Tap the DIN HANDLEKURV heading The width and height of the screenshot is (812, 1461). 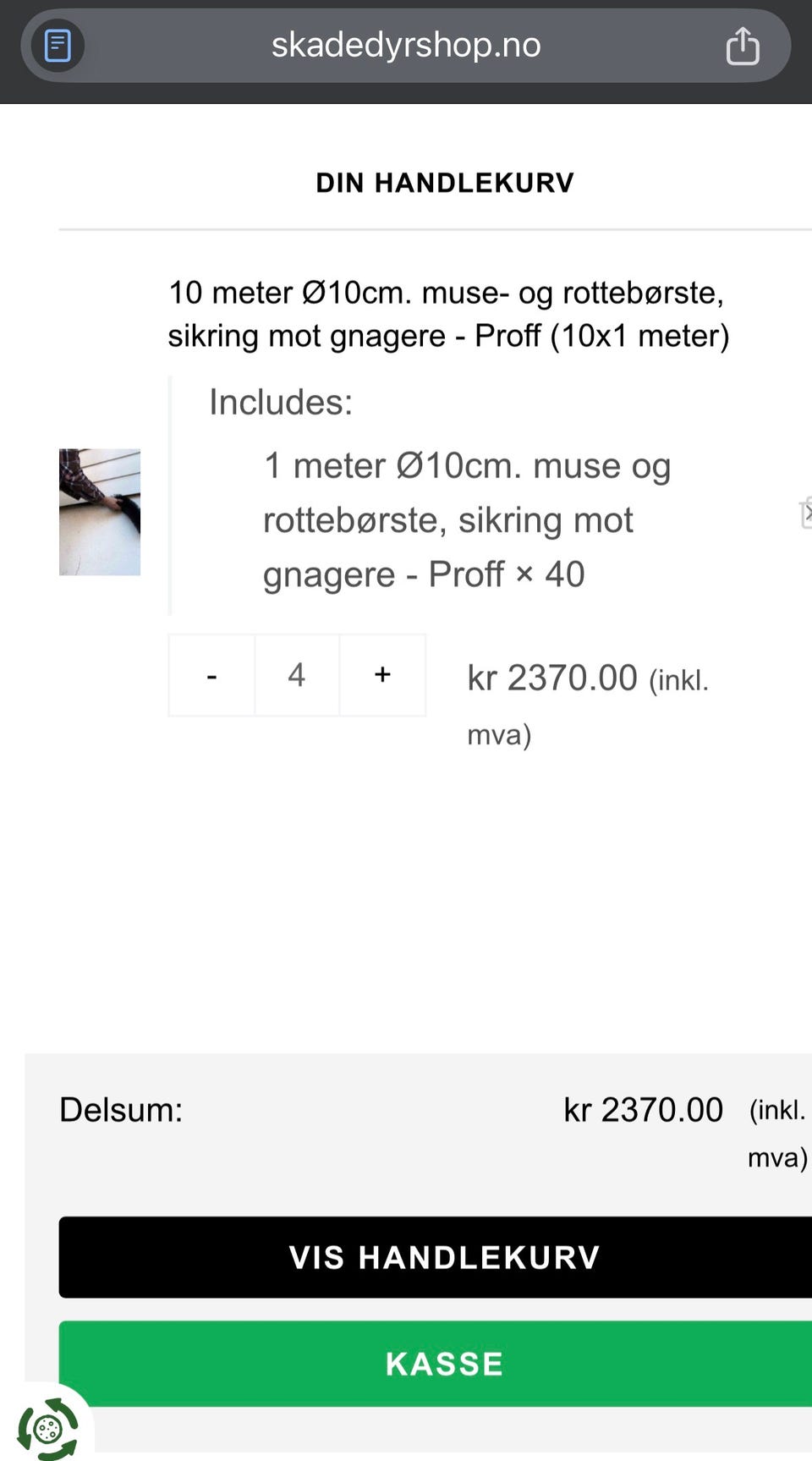coord(445,182)
